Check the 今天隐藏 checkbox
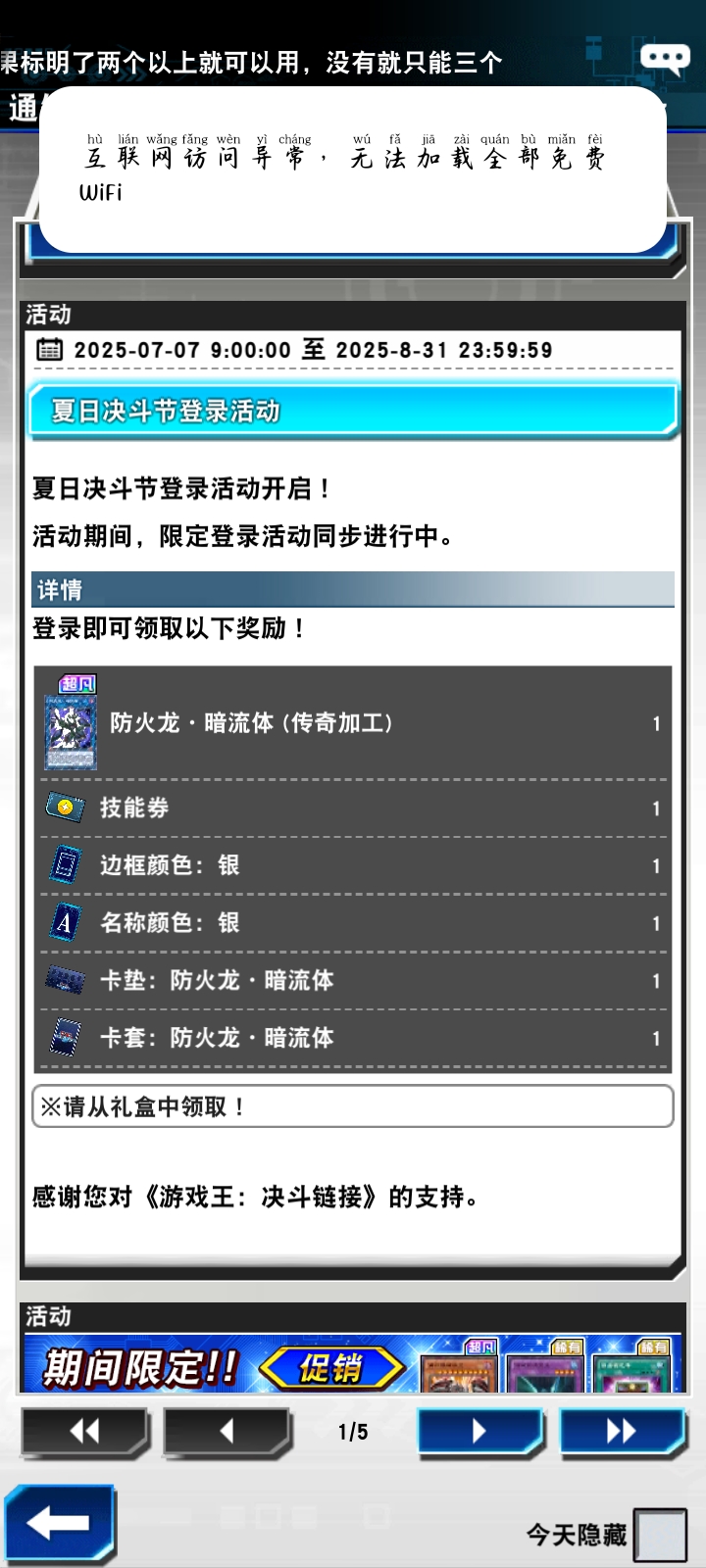 coord(660,1534)
